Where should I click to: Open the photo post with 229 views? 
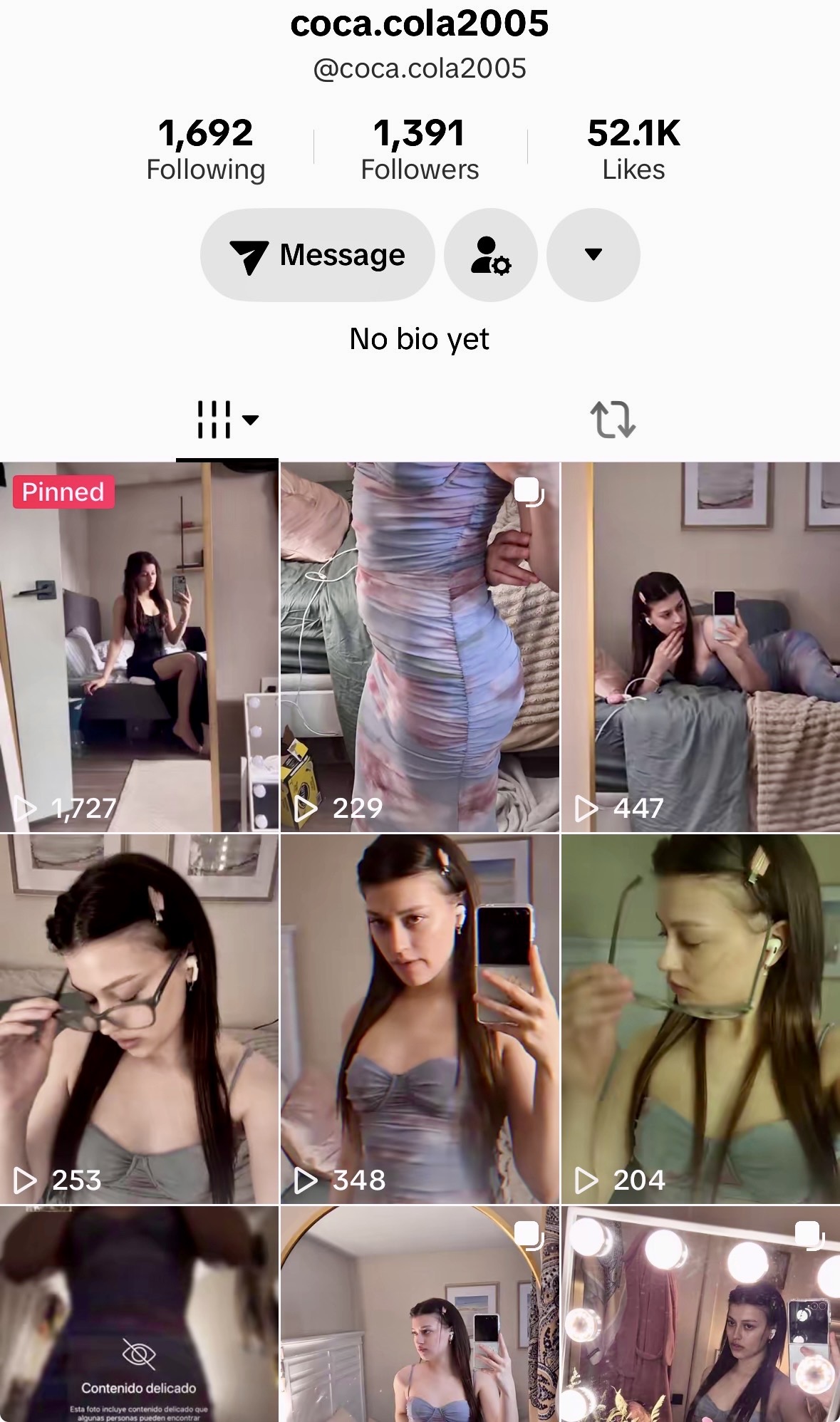[x=420, y=647]
